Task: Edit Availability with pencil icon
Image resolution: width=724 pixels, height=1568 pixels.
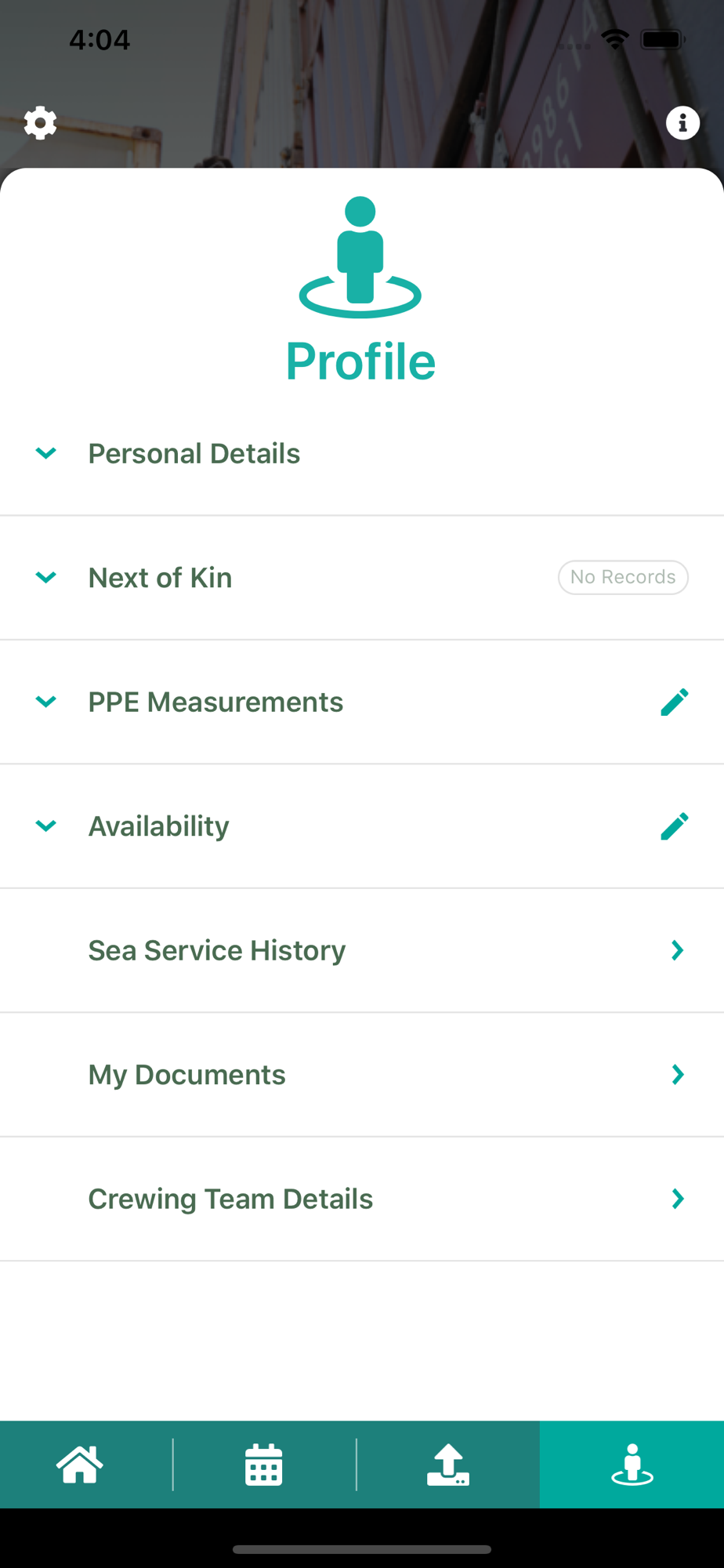Action: (x=675, y=826)
